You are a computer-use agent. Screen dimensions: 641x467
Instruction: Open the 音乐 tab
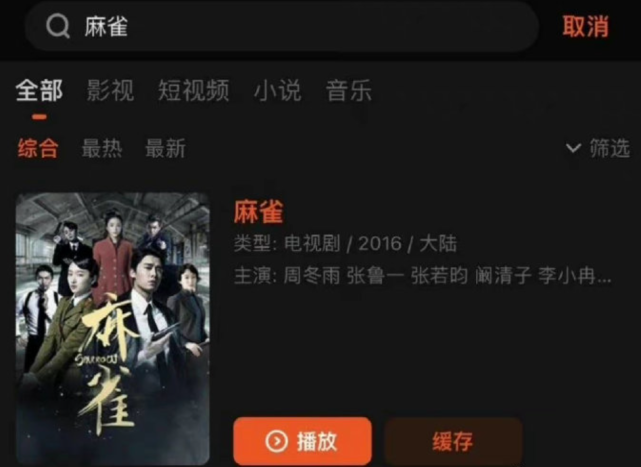coord(349,91)
